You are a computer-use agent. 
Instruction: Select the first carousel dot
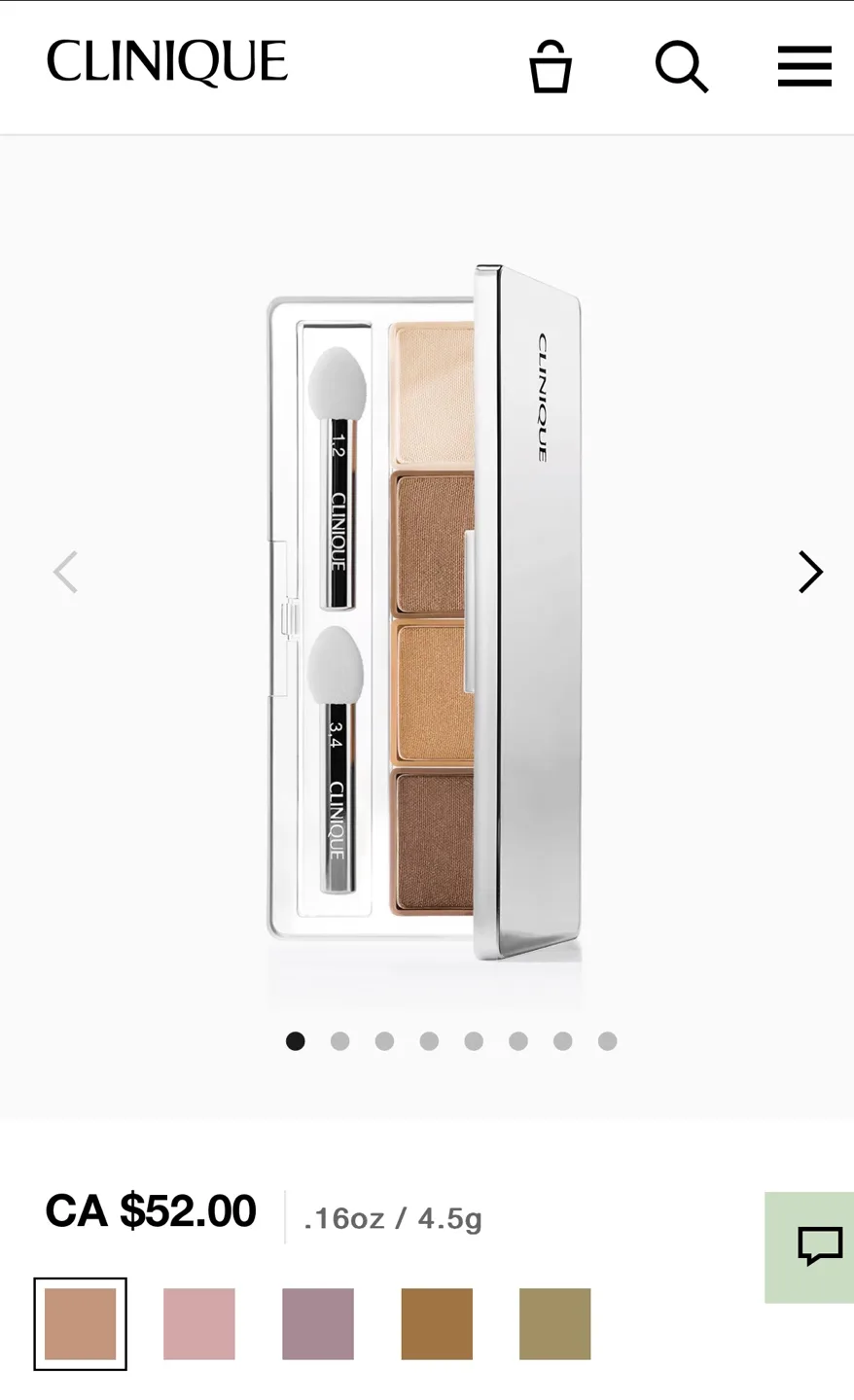296,1040
